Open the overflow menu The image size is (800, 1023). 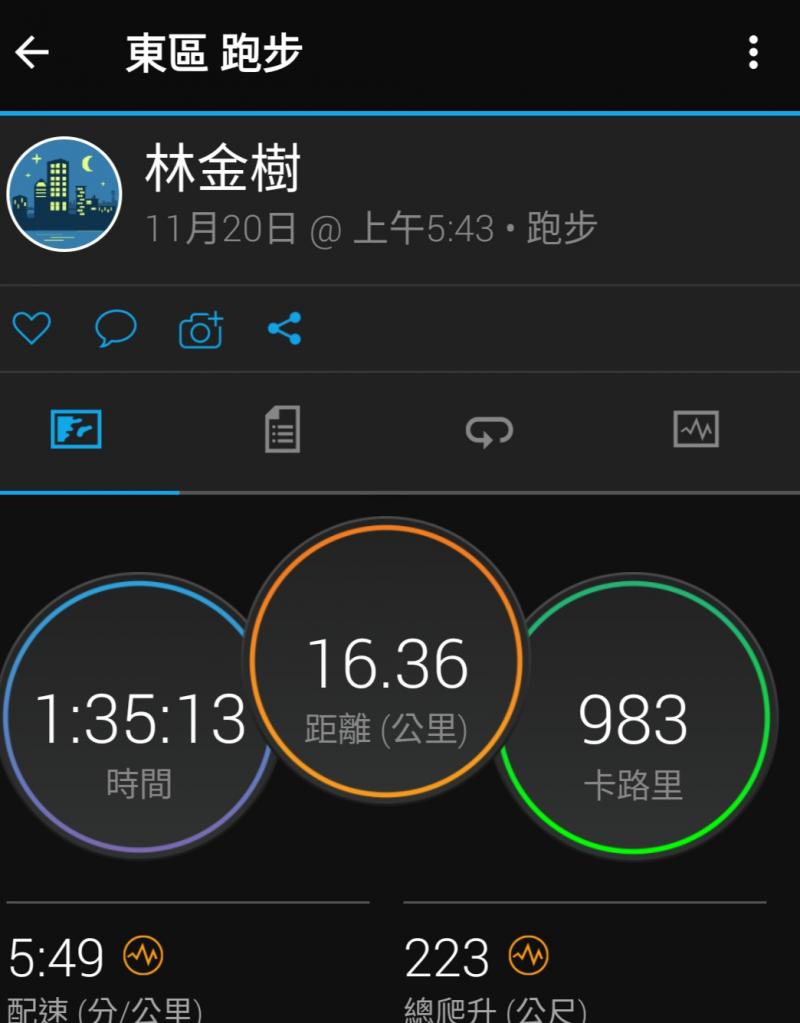tap(753, 53)
